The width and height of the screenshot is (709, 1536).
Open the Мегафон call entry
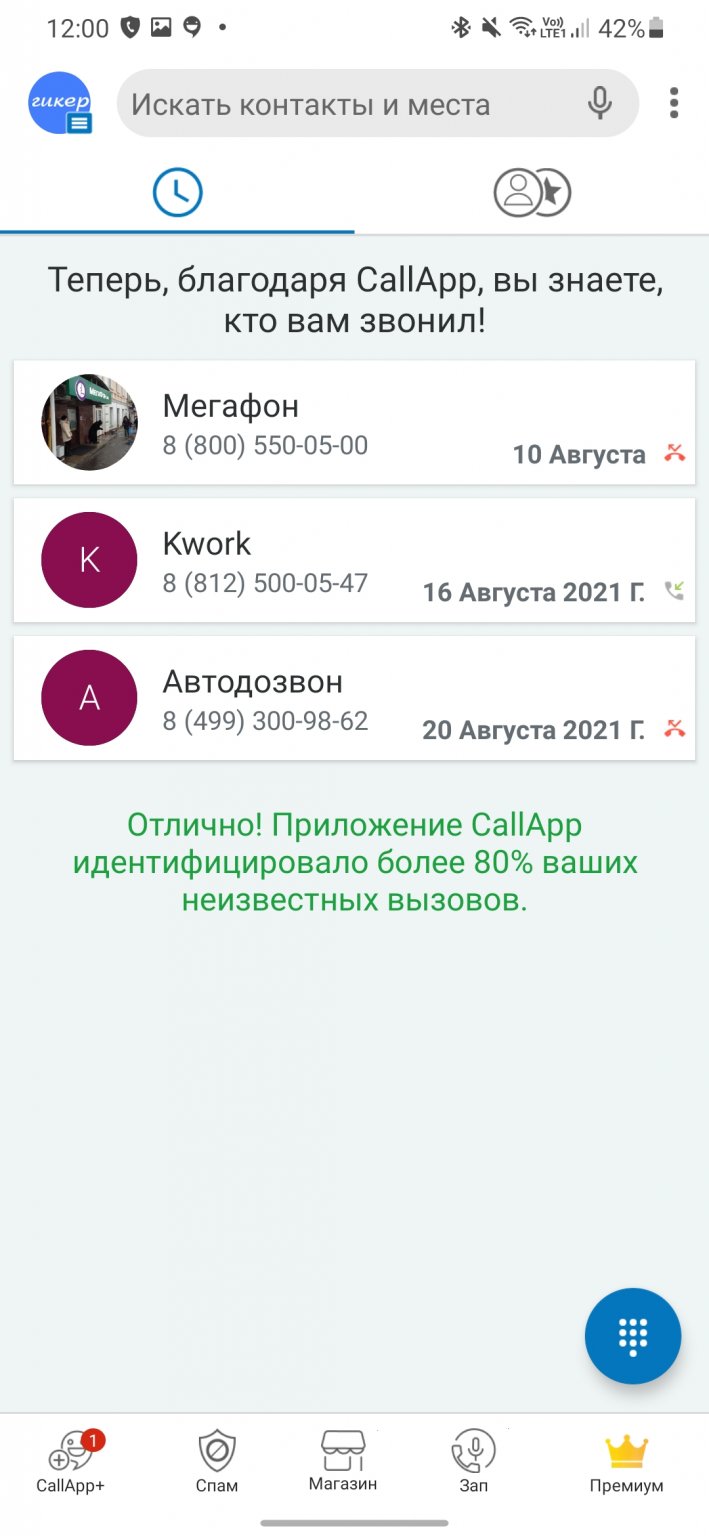point(354,423)
